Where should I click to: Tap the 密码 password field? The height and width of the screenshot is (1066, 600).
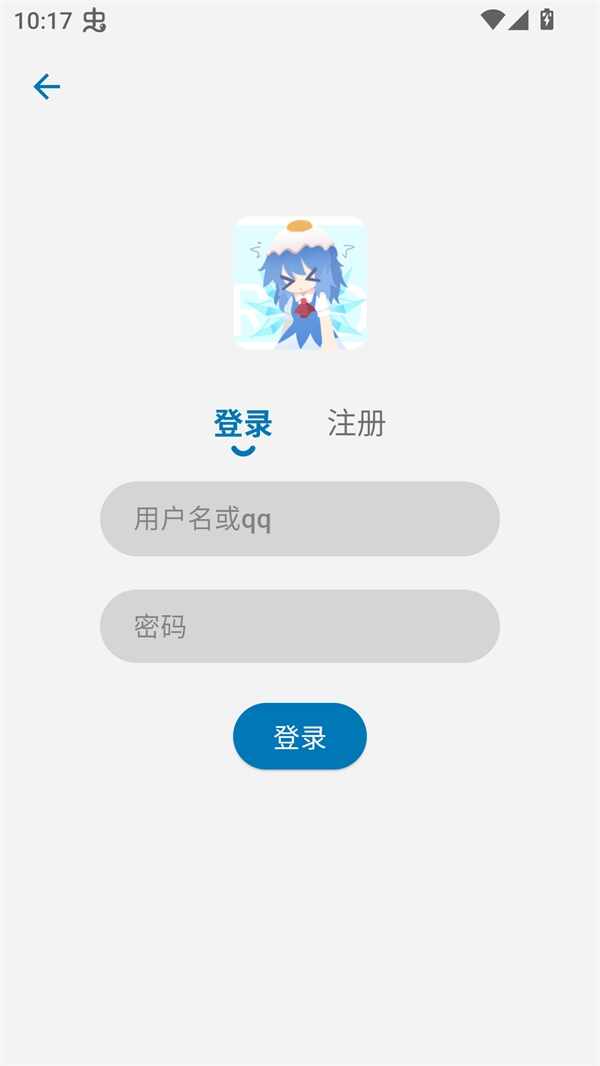point(300,627)
